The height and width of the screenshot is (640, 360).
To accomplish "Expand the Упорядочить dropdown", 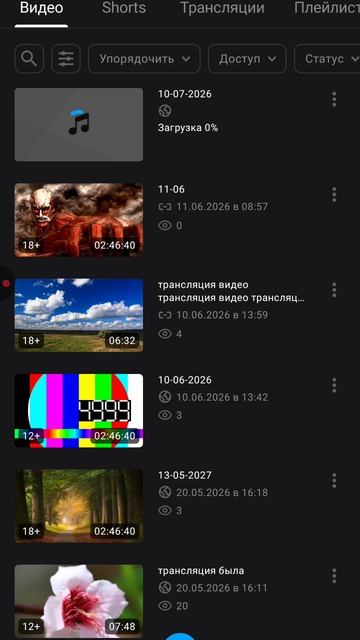I will [144, 59].
